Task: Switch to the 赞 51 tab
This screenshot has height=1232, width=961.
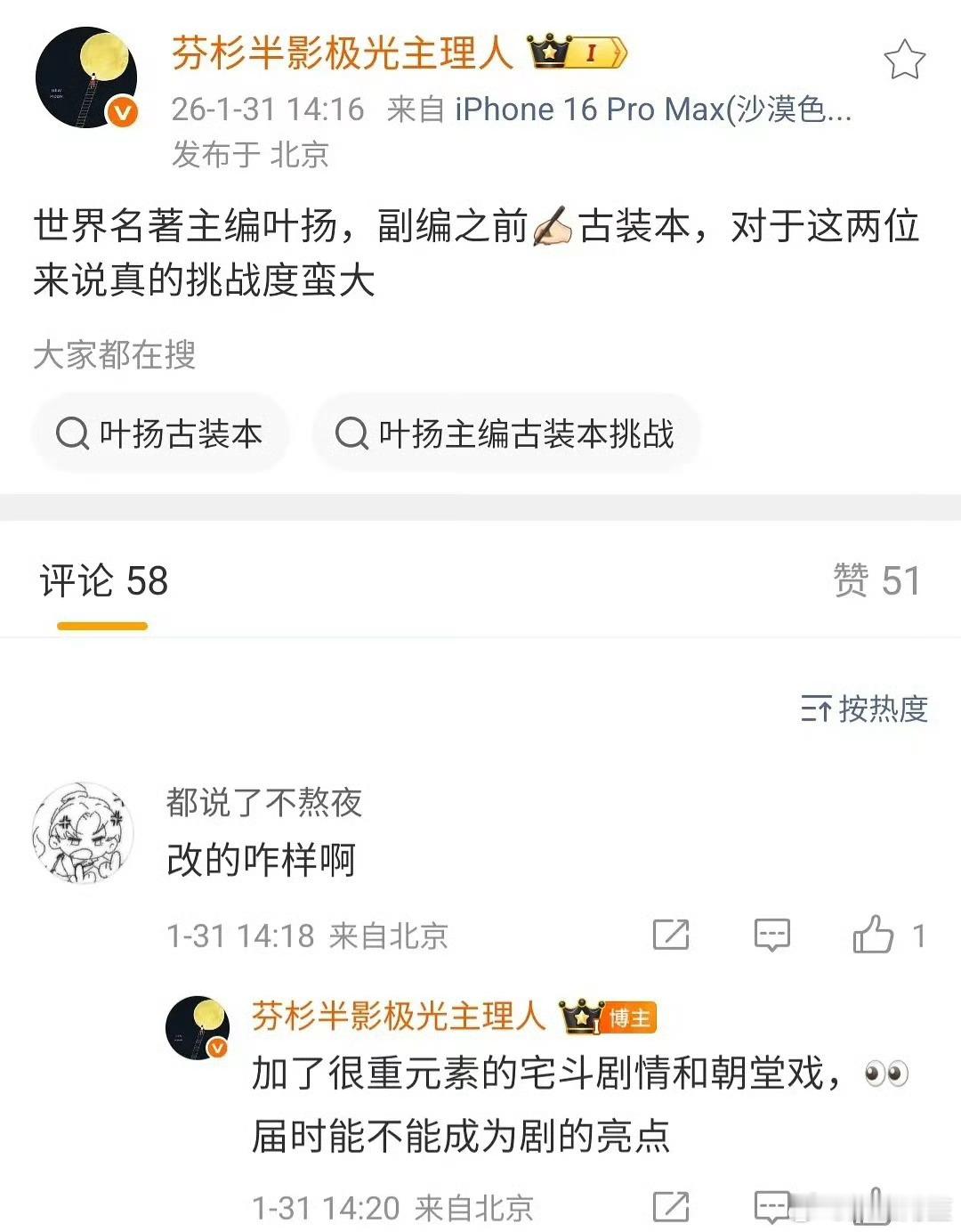Action: click(883, 583)
